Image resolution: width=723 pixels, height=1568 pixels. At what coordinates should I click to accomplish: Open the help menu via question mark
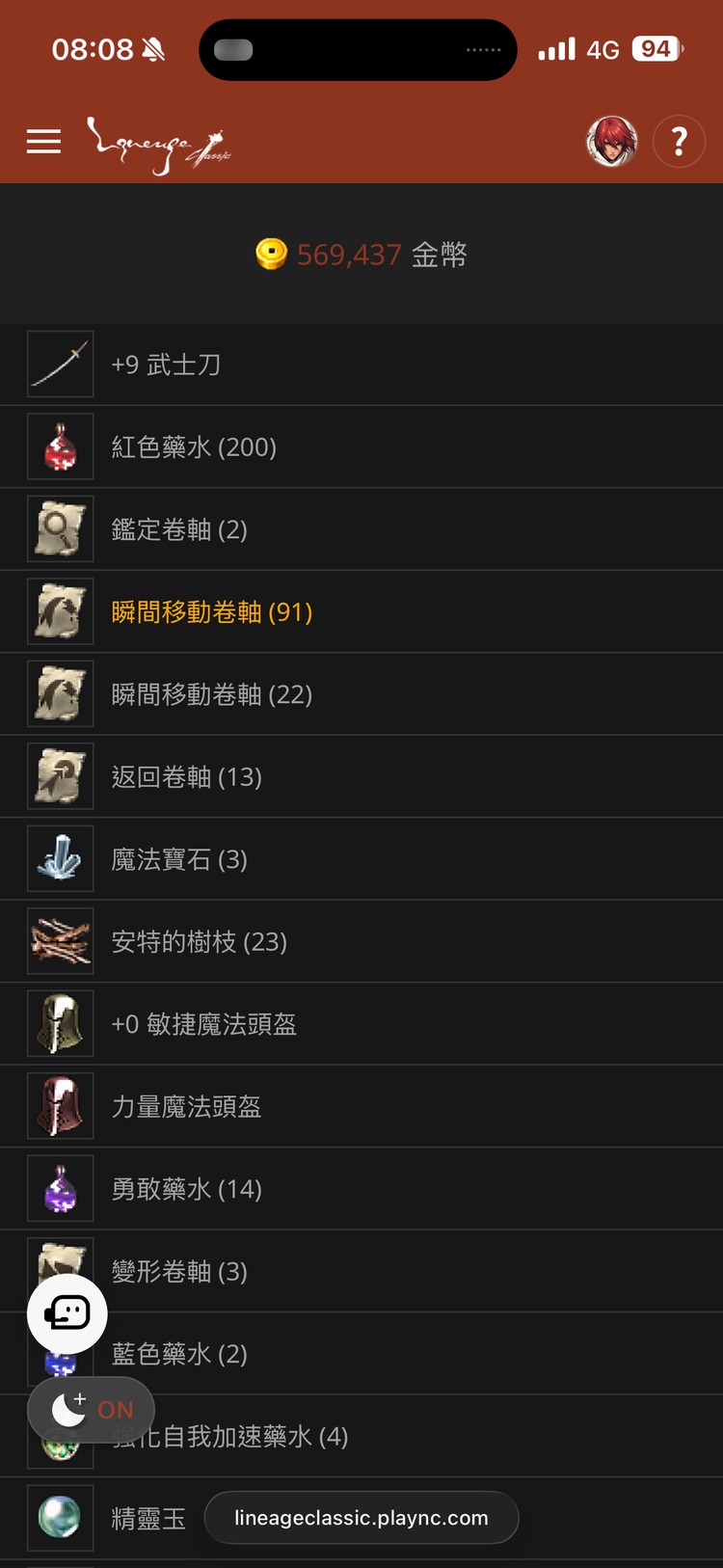click(x=680, y=141)
